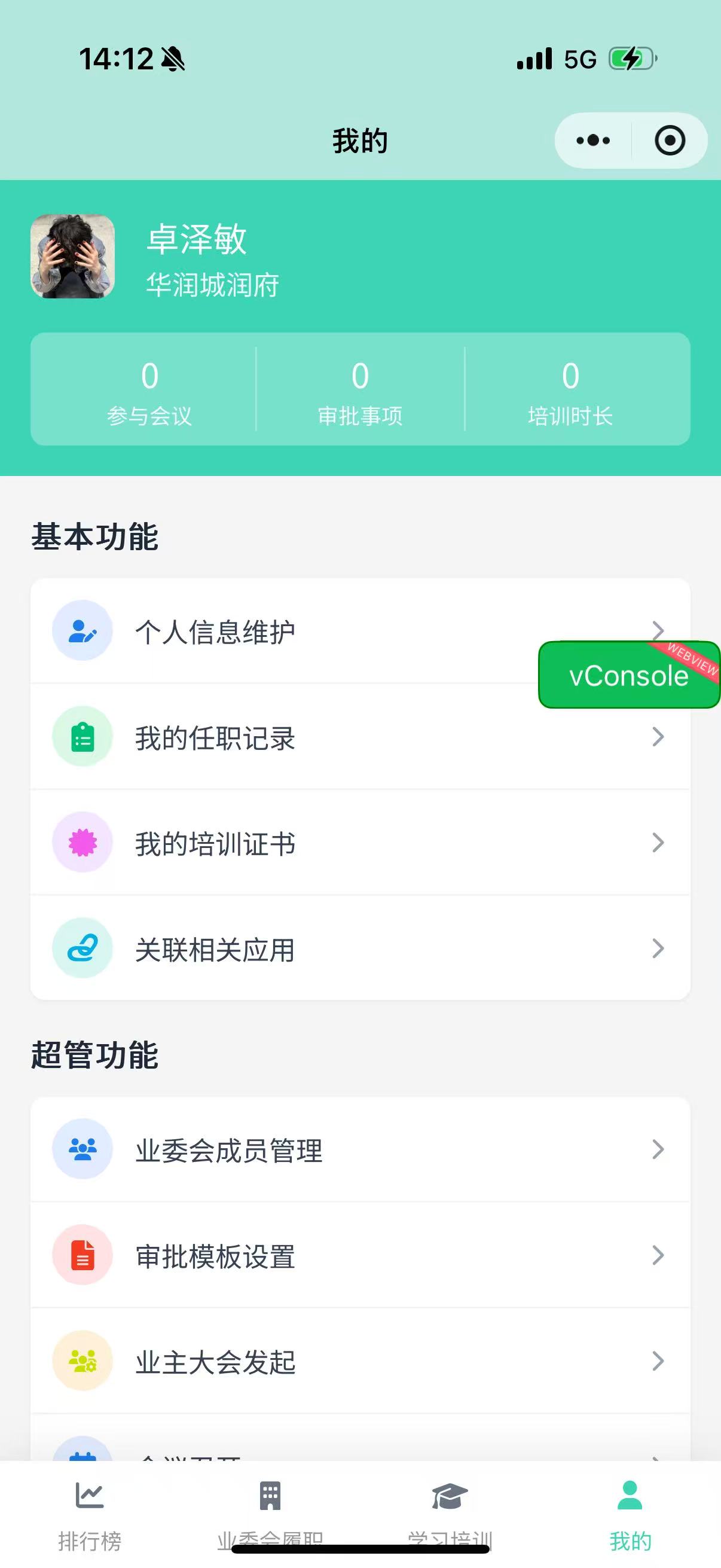Screen dimensions: 721x1568
Task: Close the mini program via circle icon
Action: [669, 141]
